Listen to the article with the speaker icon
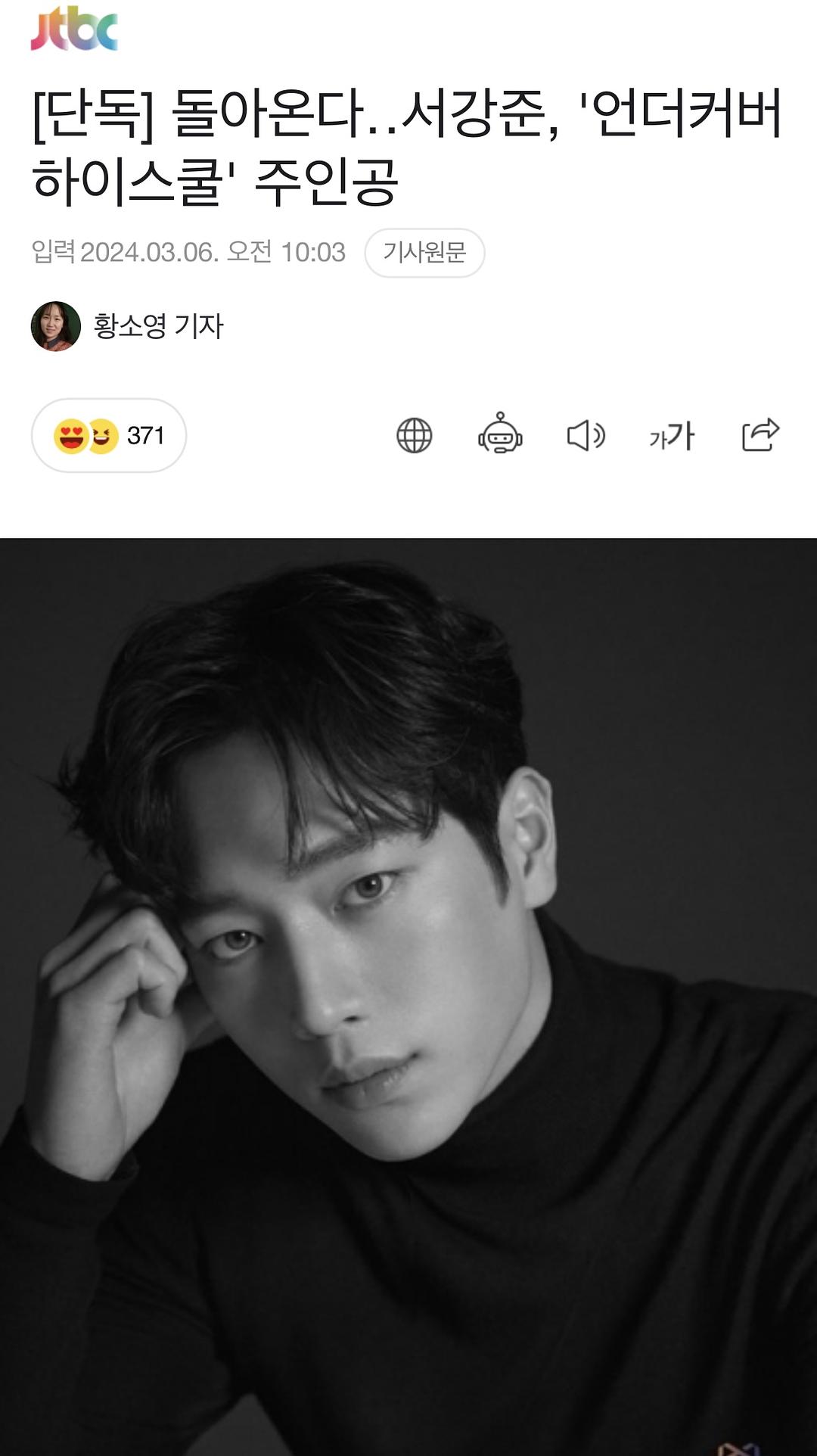Image resolution: width=817 pixels, height=1456 pixels. point(586,436)
